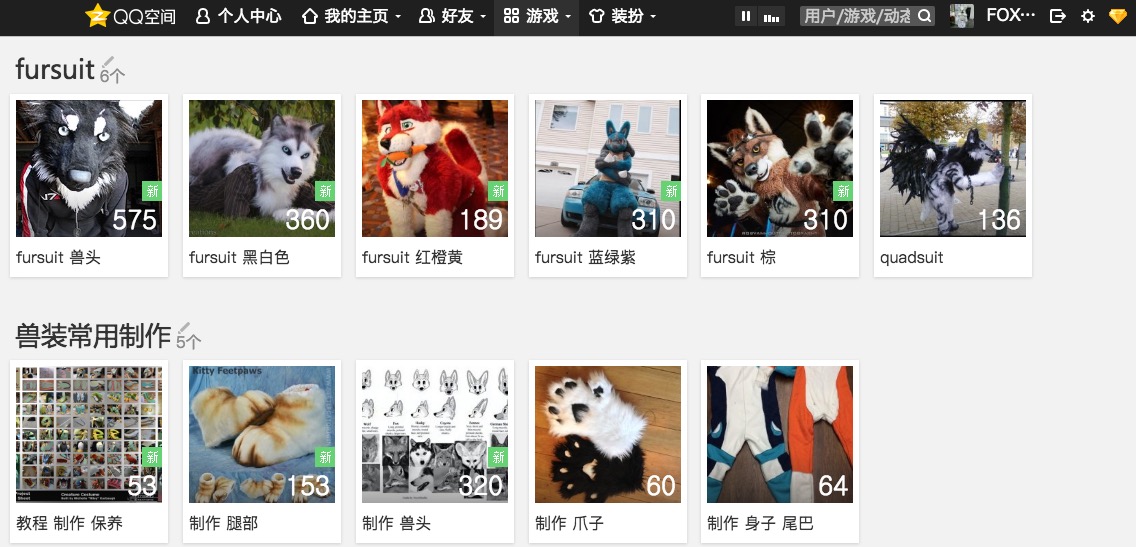
Task: Expand the 好友 menu
Action: click(453, 16)
